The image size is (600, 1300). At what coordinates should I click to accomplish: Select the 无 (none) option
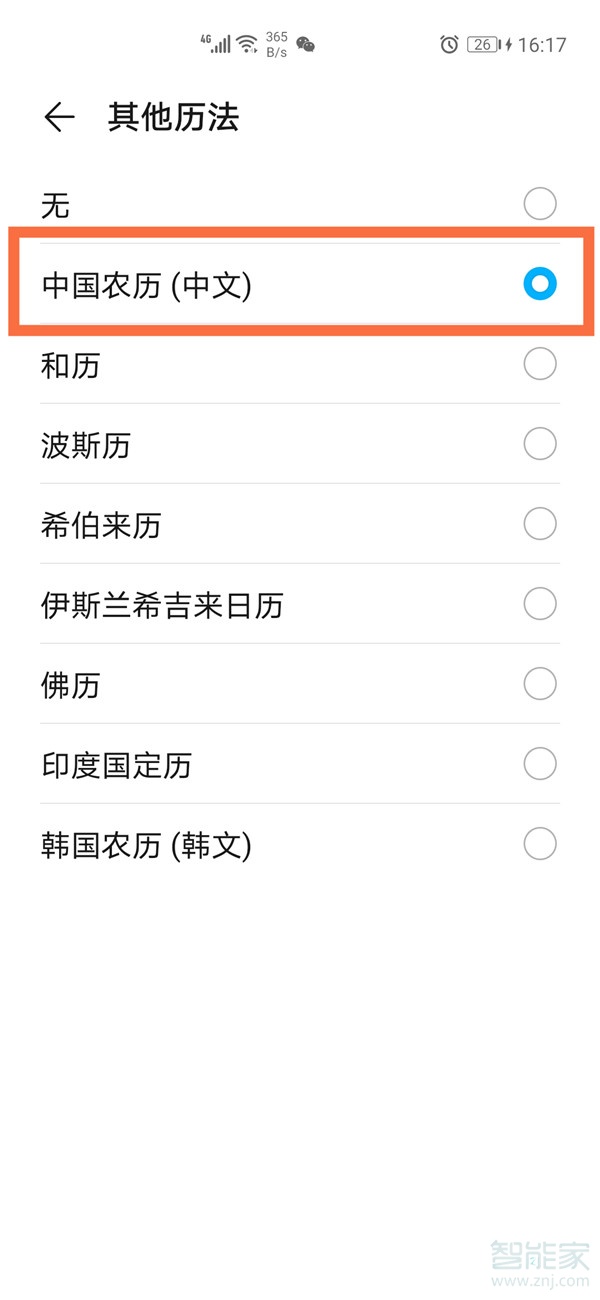[x=539, y=205]
